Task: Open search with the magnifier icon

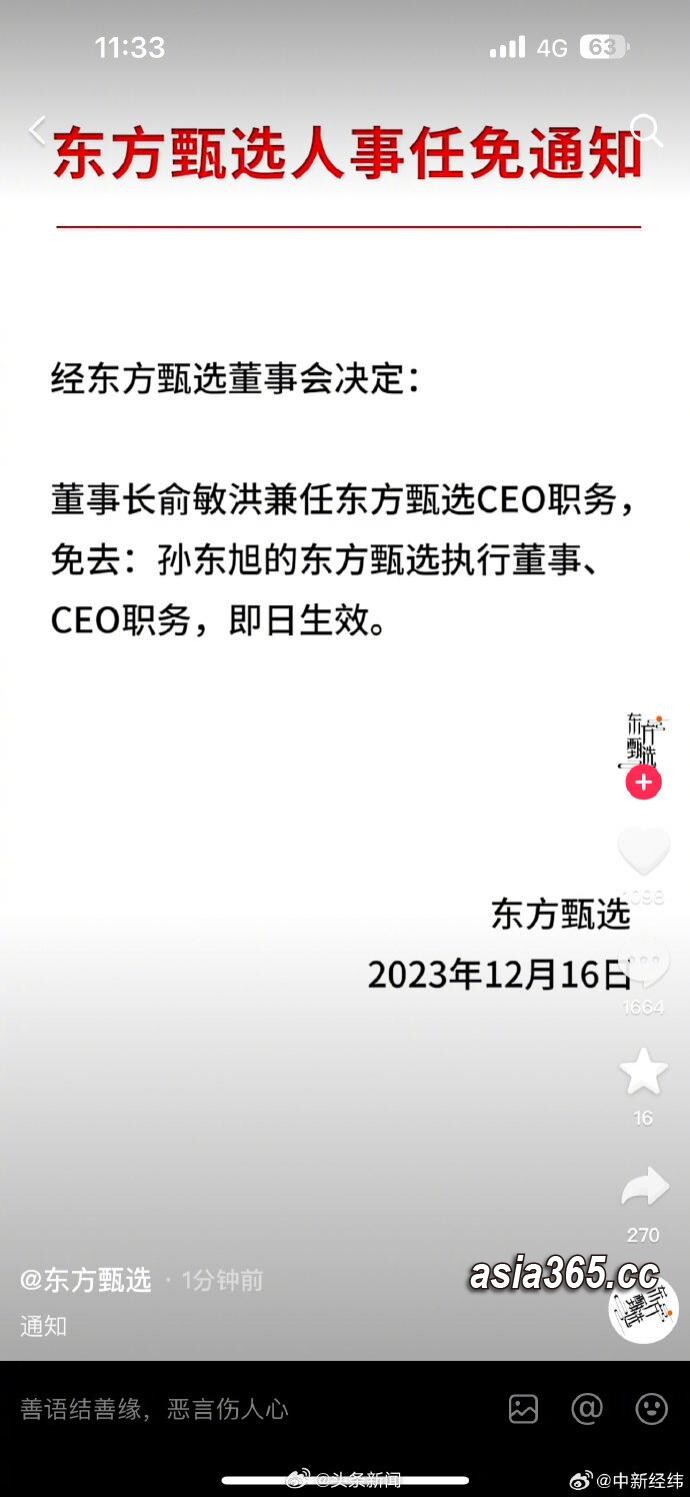Action: point(647,130)
